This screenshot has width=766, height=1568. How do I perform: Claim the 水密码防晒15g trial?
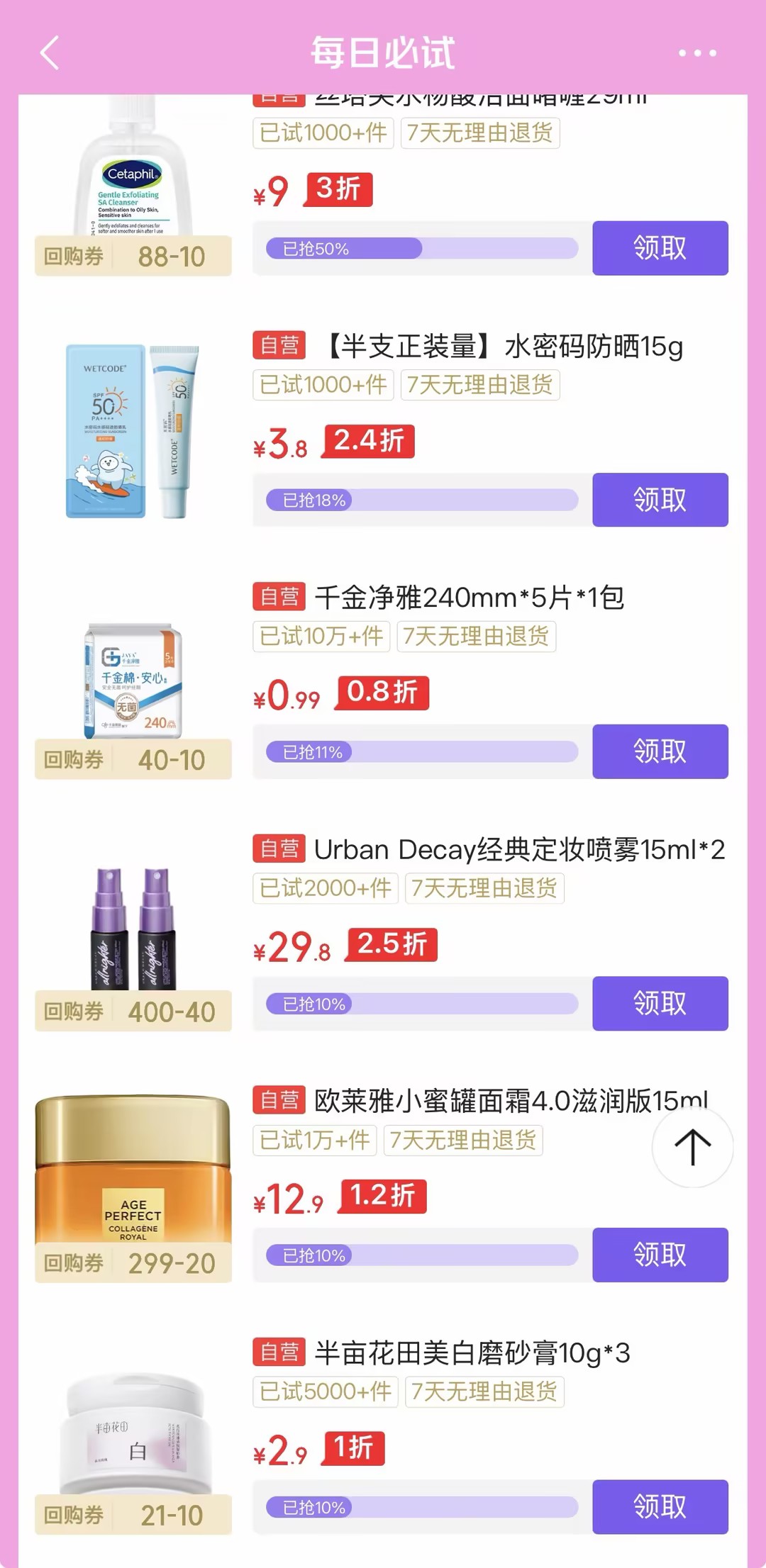click(660, 500)
